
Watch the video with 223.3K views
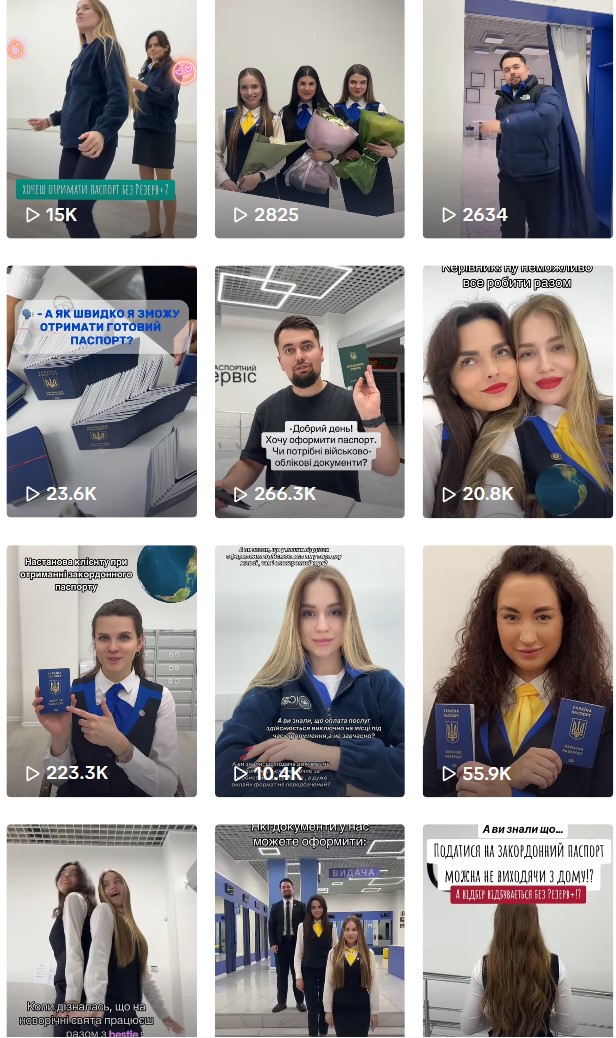101,670
